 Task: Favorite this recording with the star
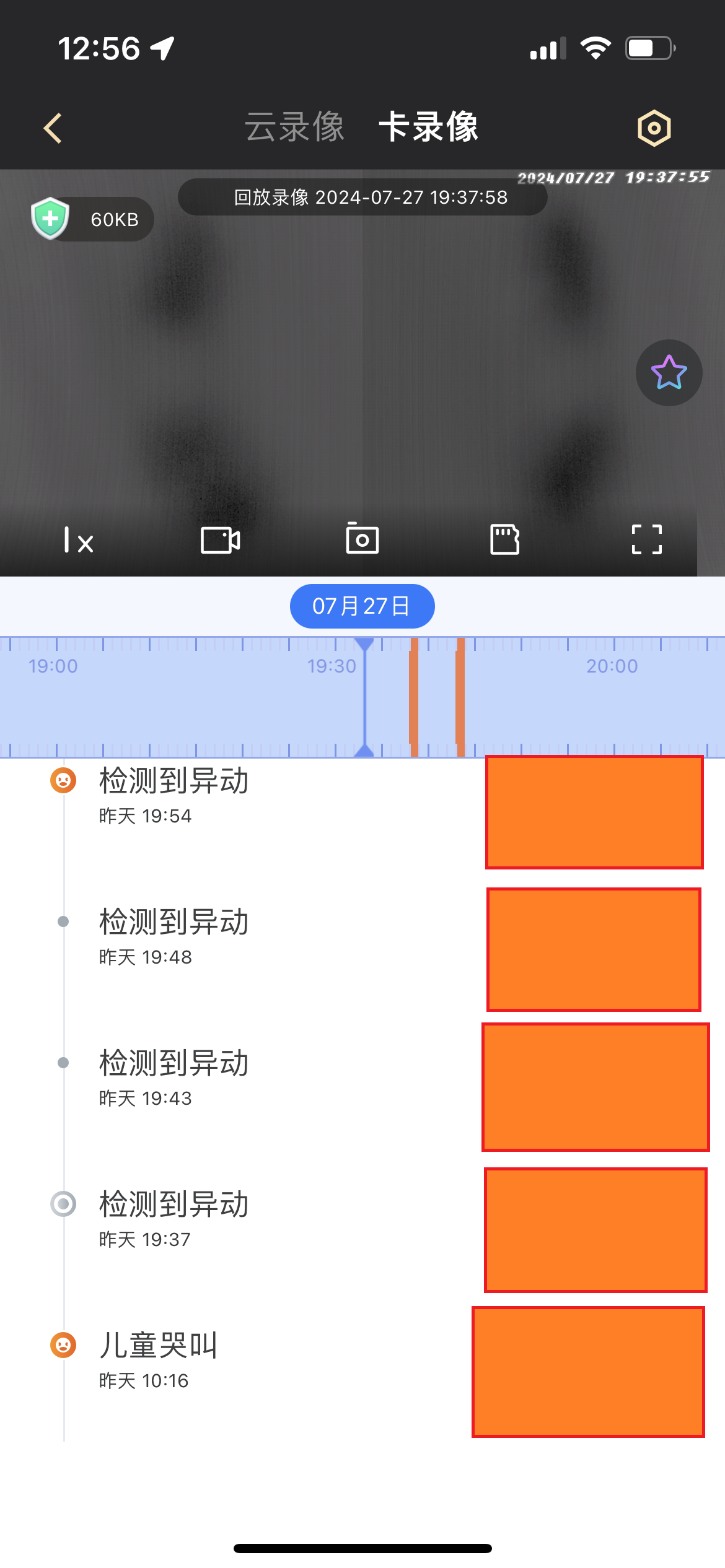(x=668, y=373)
